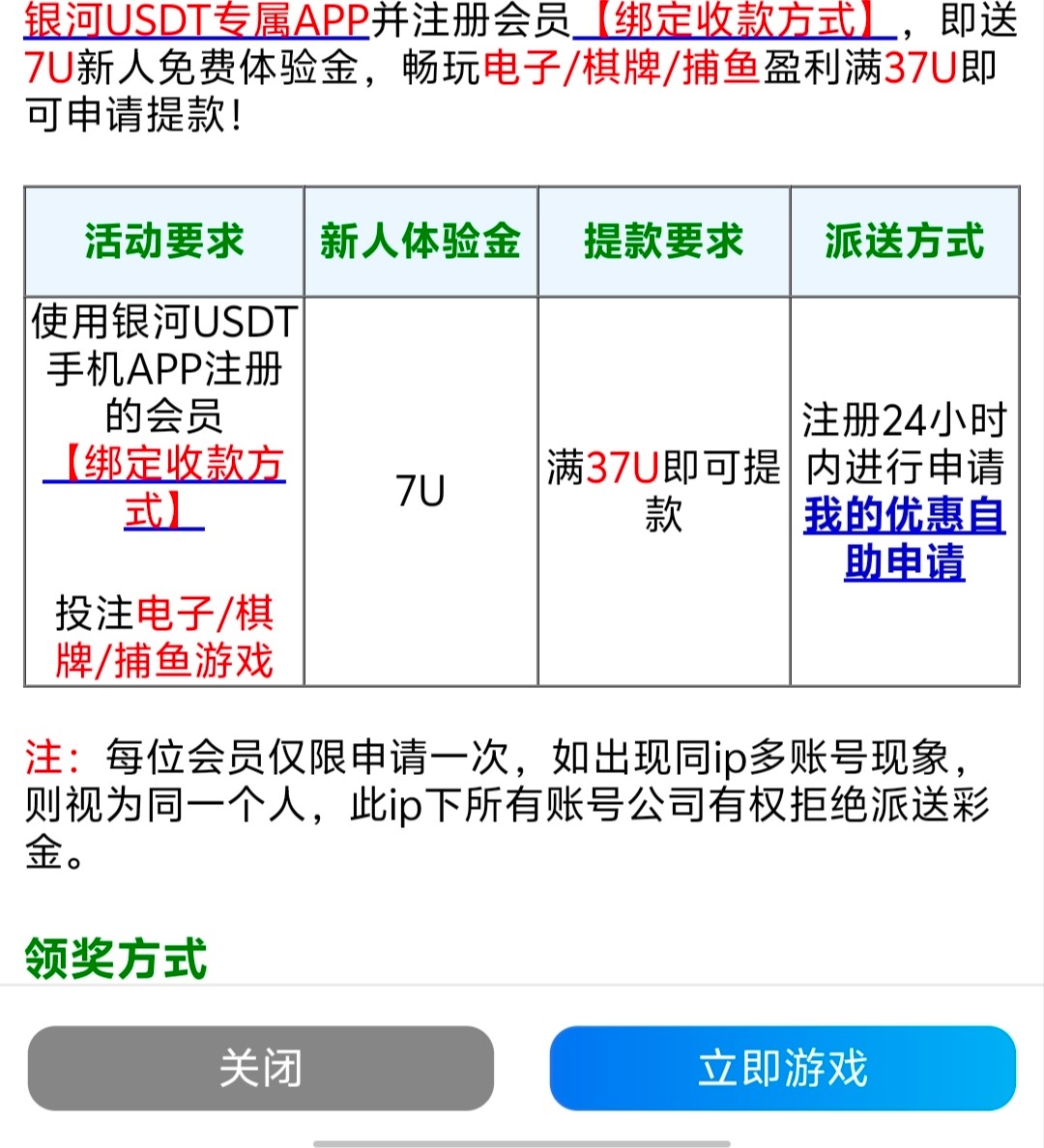
Task: Open 【绑定收款方式】 link inside the table cell
Action: point(166,486)
